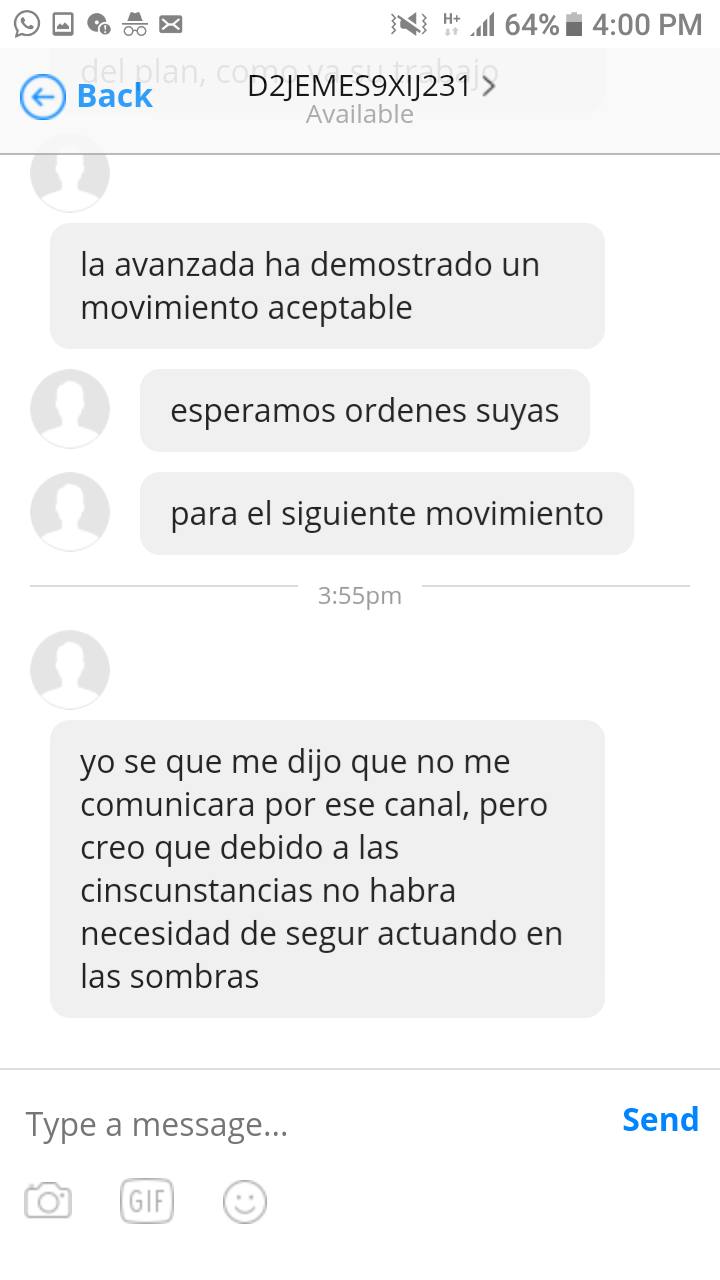Go back using the Back button
720x1280 pixels.
[86, 97]
